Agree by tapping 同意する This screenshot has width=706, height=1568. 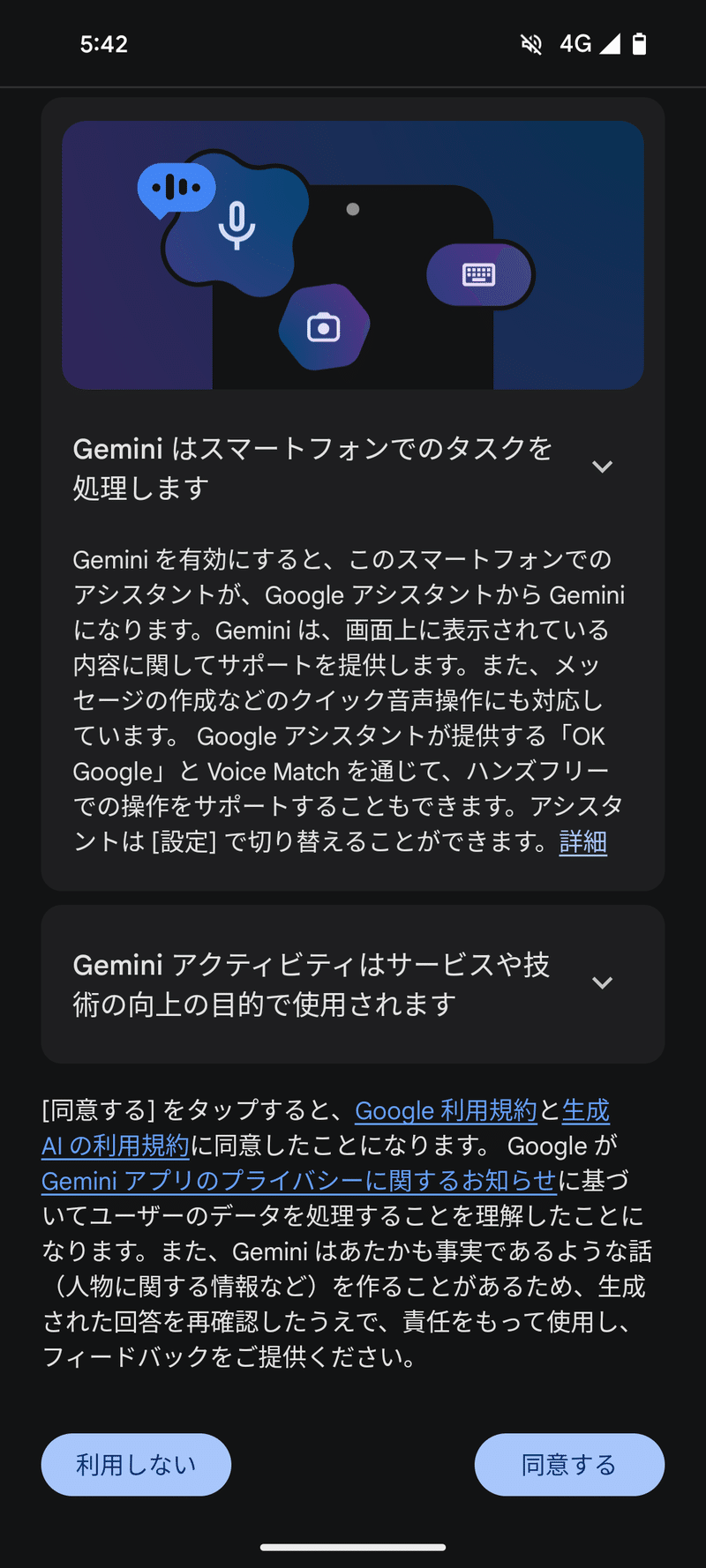pos(569,1465)
